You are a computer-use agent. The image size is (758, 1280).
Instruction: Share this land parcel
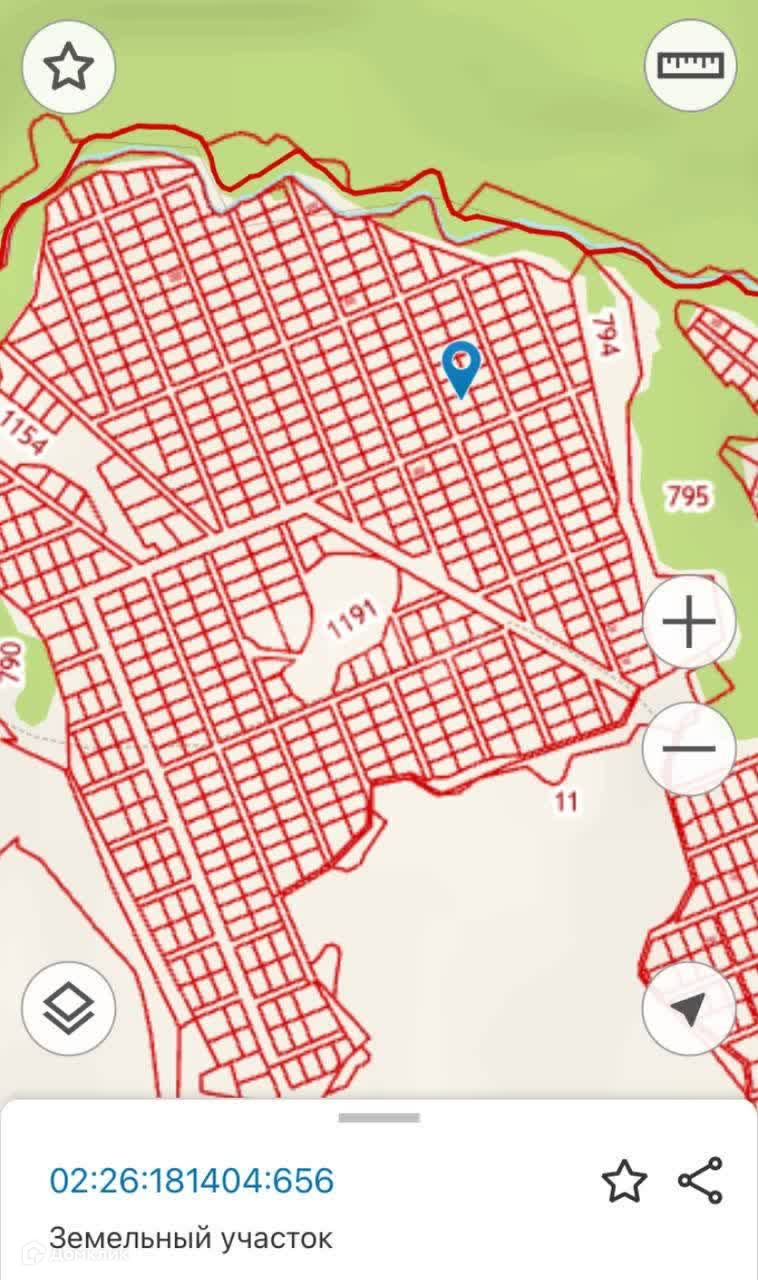pyautogui.click(x=700, y=1181)
